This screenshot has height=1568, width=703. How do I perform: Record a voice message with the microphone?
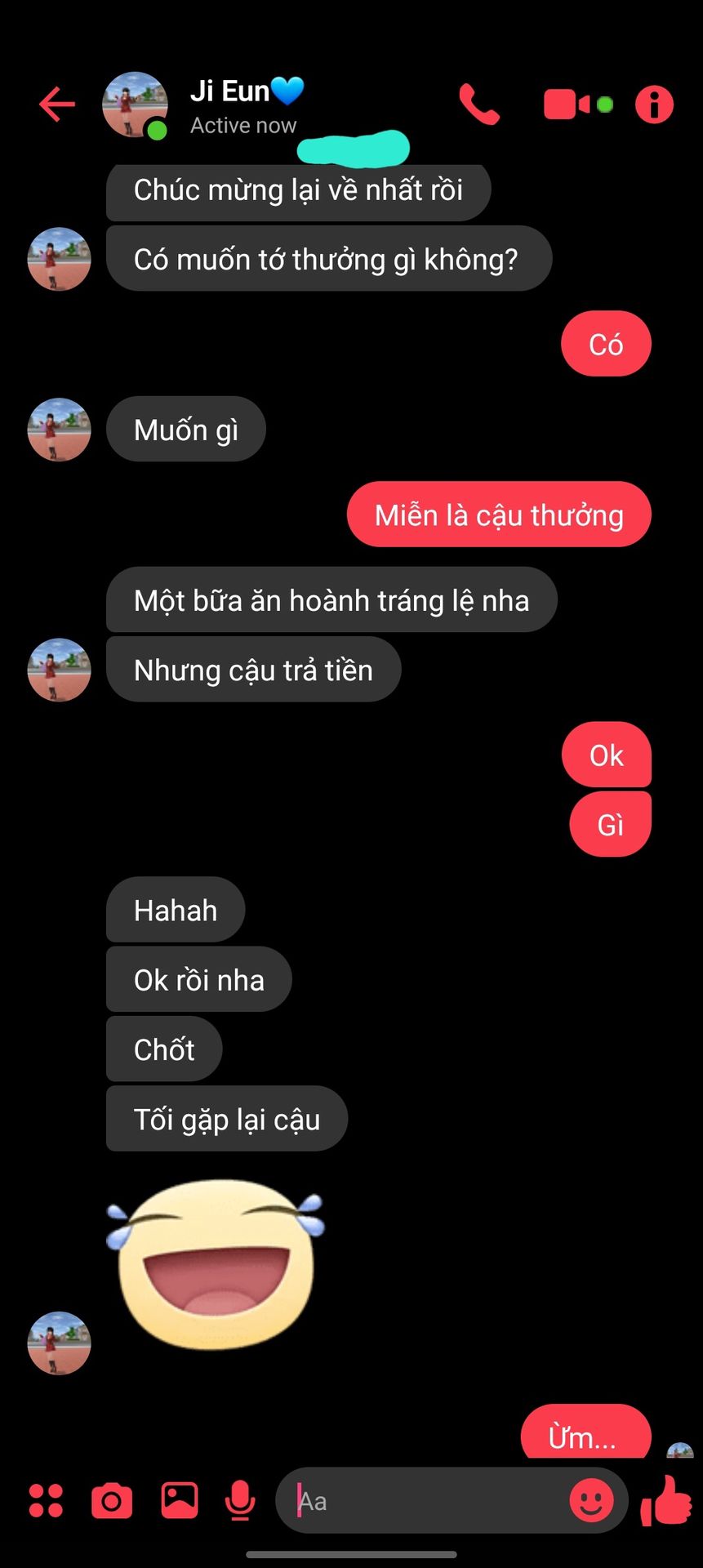tap(240, 1501)
